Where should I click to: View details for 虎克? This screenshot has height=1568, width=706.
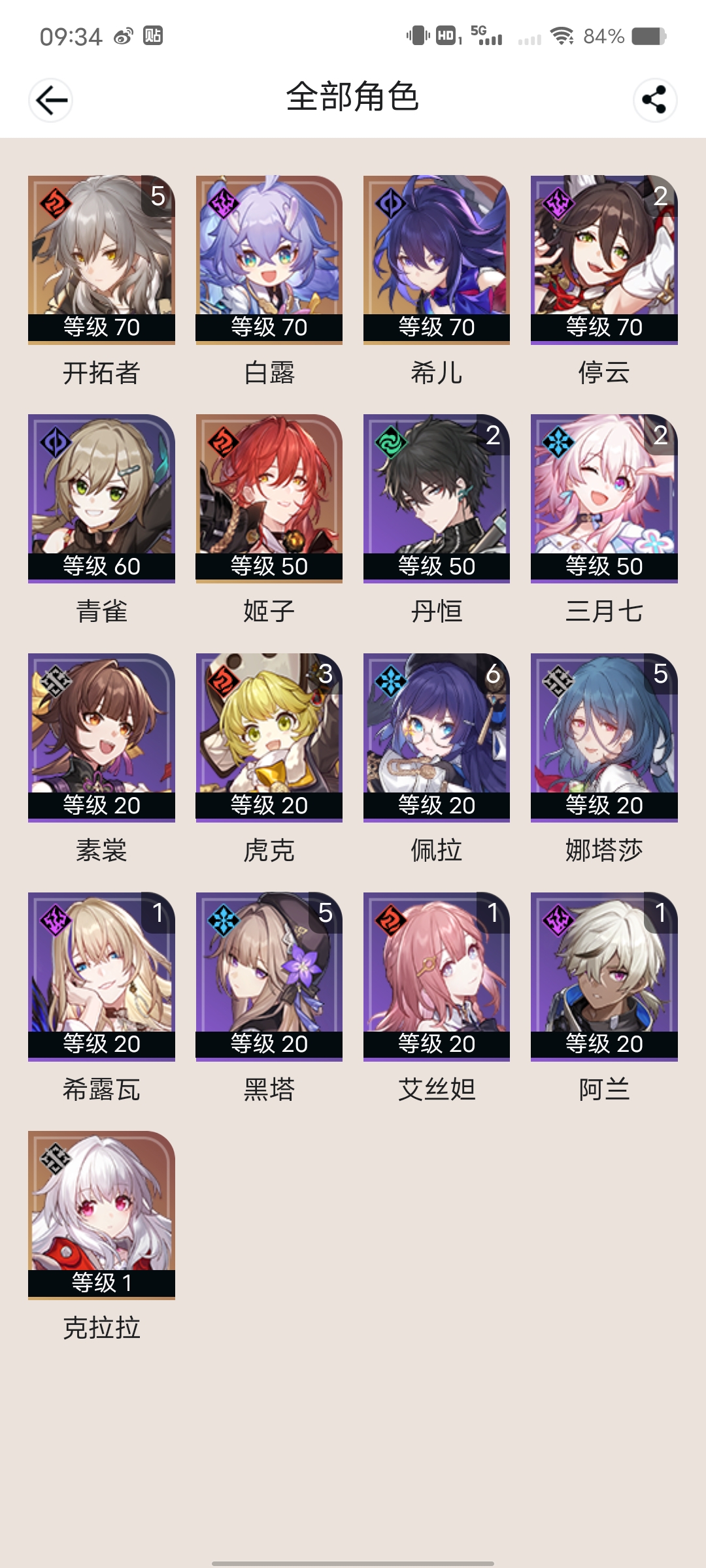269,737
